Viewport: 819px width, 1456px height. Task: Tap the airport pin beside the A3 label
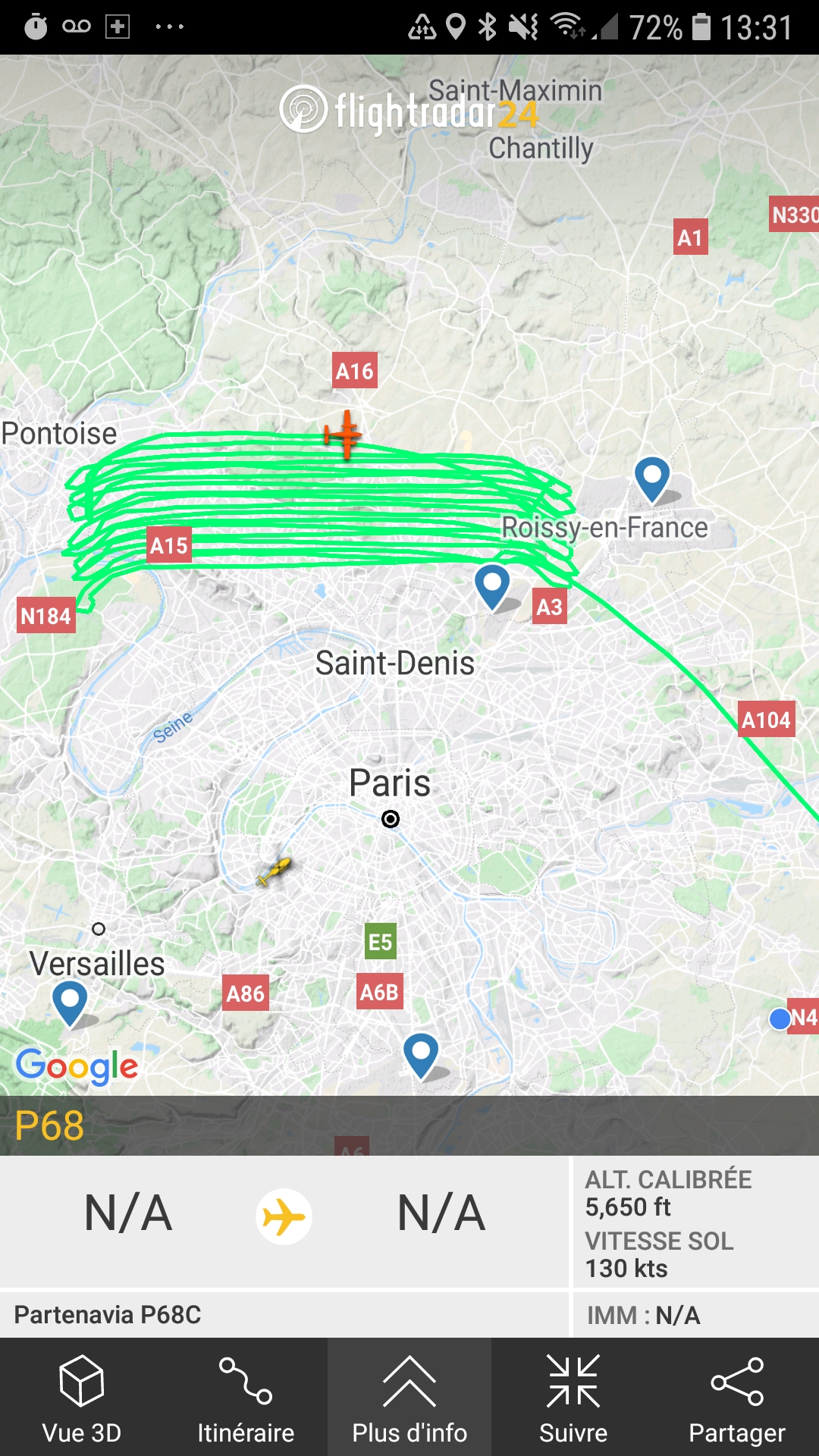[x=492, y=586]
